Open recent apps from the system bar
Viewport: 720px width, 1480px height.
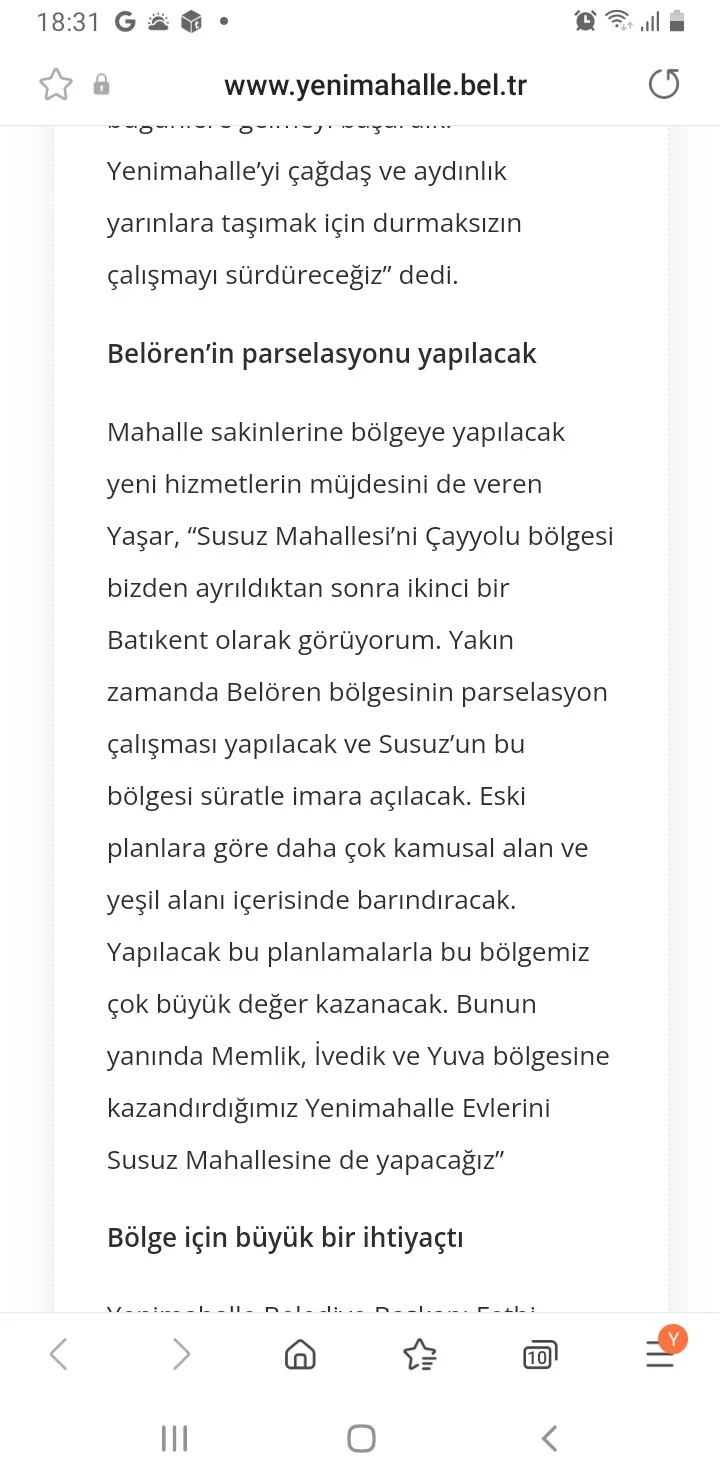175,1438
